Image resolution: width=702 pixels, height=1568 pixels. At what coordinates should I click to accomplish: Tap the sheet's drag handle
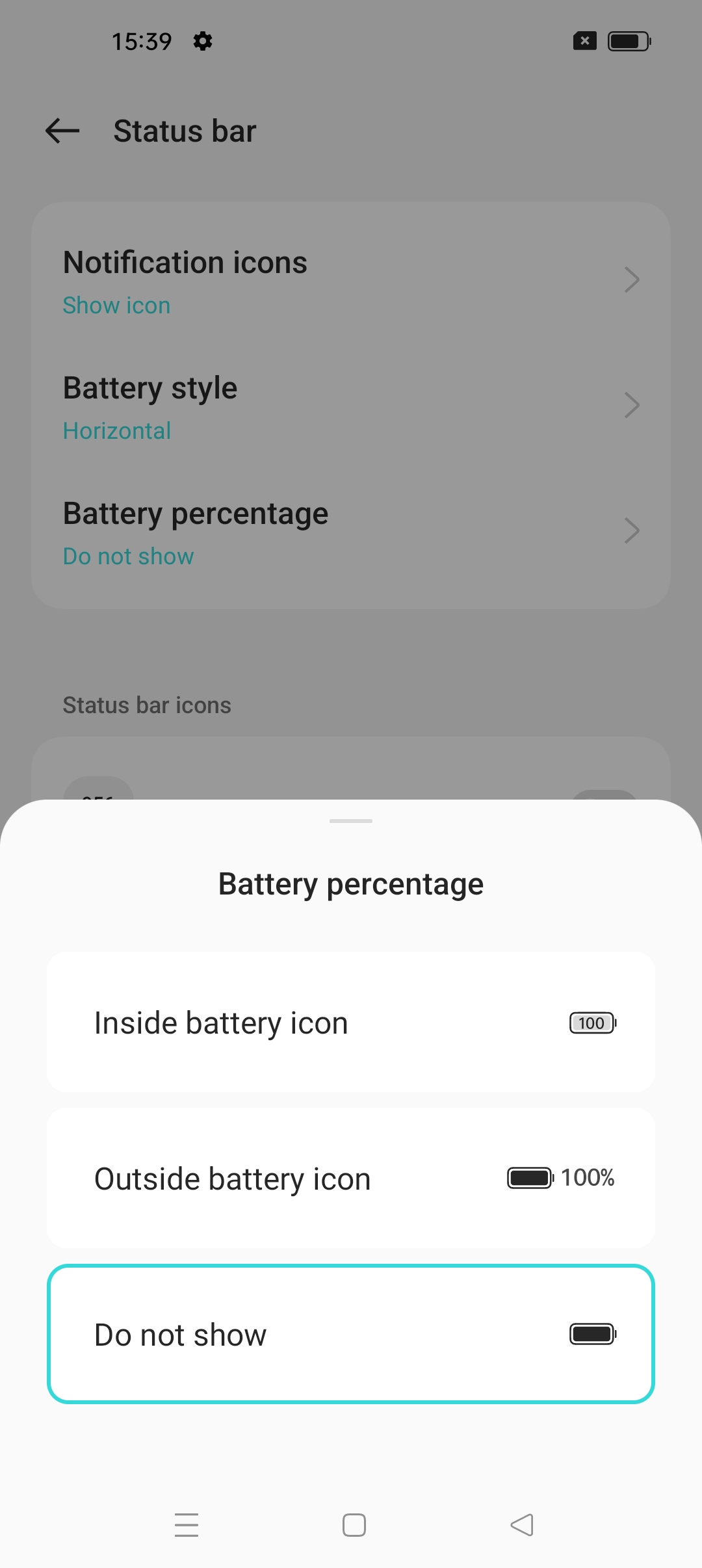click(351, 821)
